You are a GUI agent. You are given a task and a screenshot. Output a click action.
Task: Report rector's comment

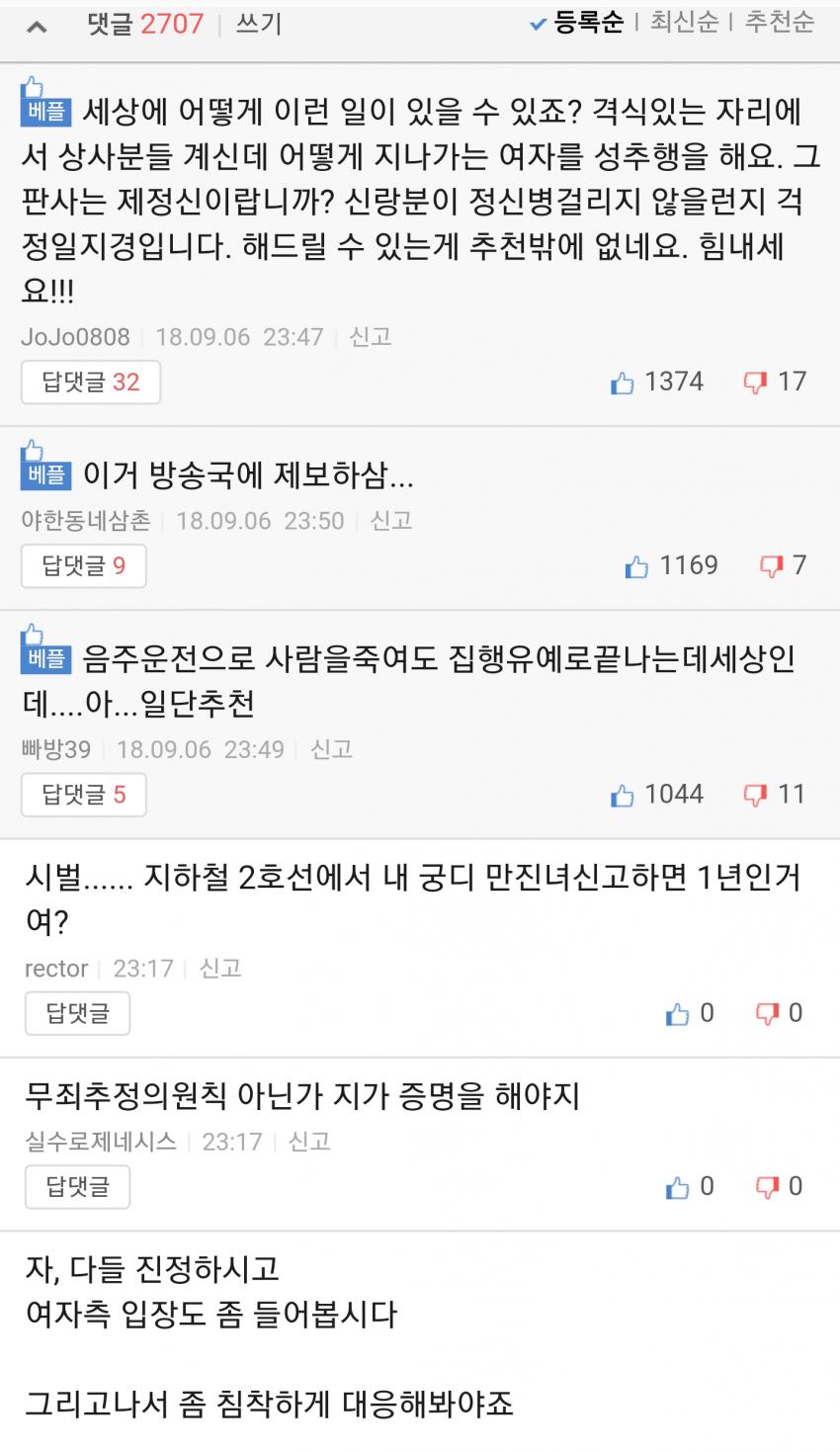point(220,969)
